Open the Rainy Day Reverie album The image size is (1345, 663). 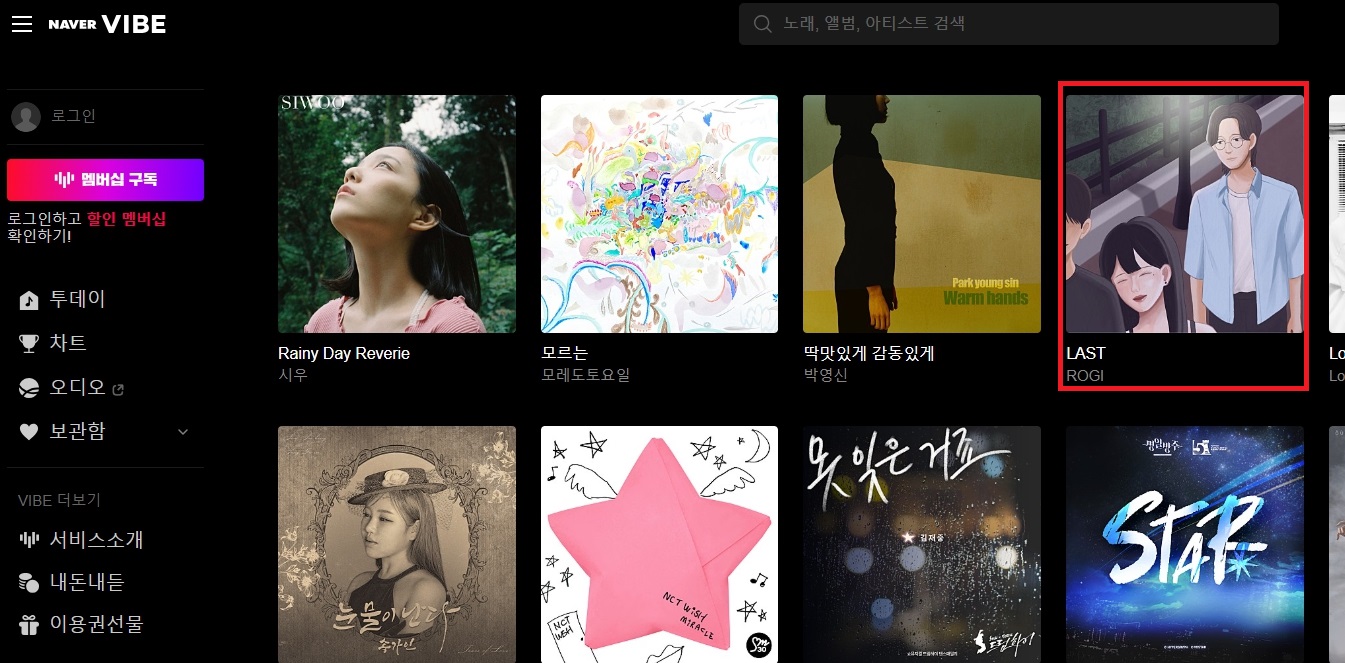(397, 214)
